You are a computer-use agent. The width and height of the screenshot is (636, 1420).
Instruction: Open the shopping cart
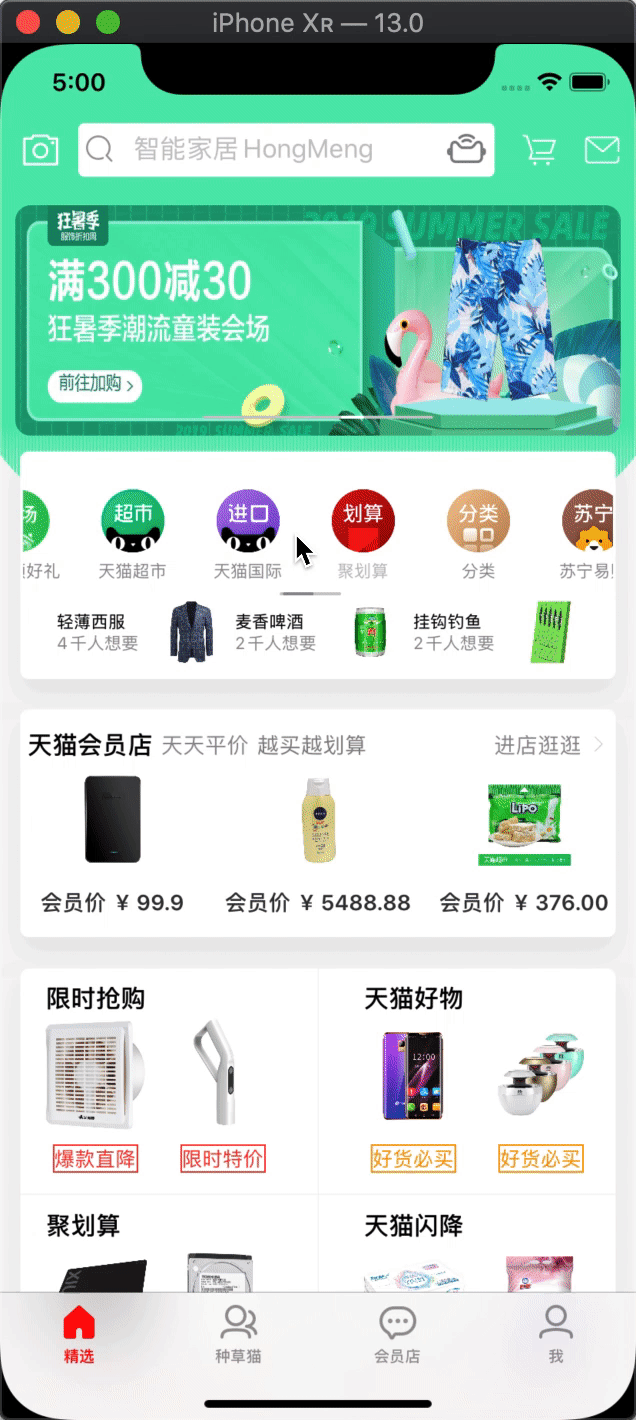point(540,150)
